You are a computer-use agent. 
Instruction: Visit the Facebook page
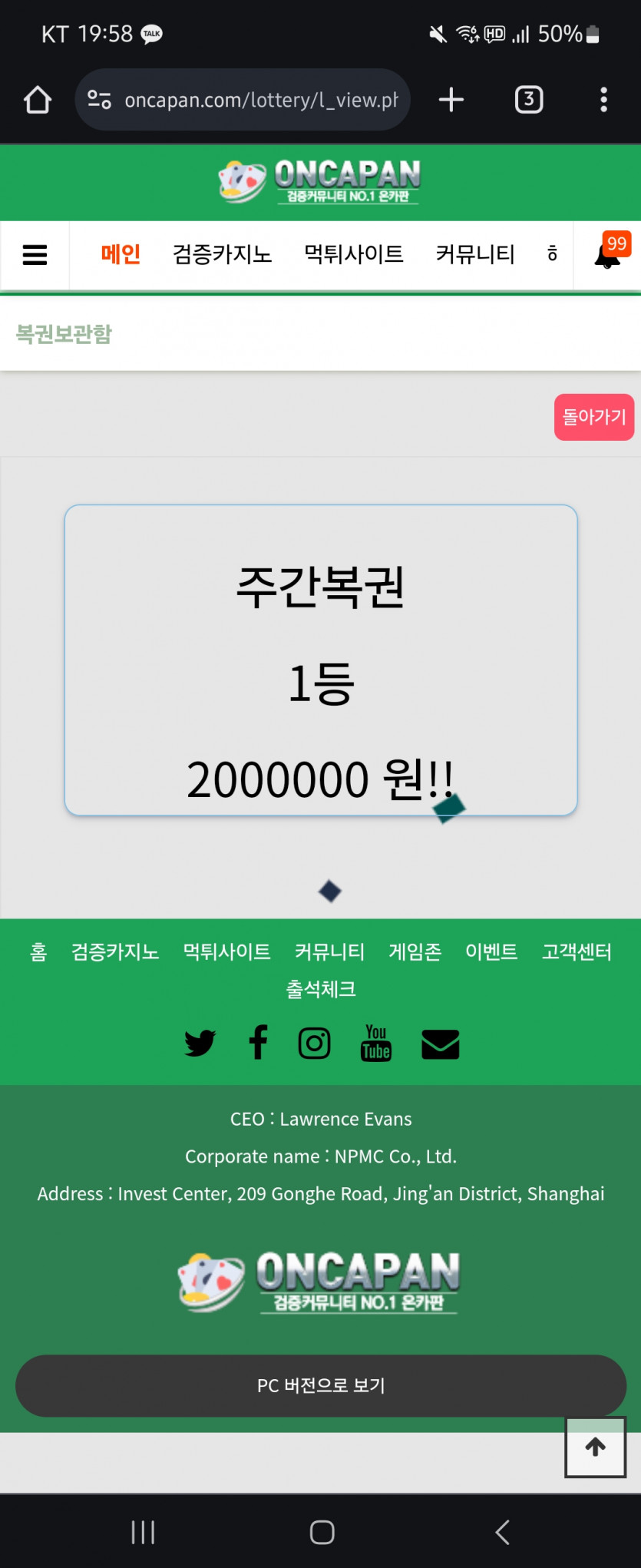(x=258, y=1044)
